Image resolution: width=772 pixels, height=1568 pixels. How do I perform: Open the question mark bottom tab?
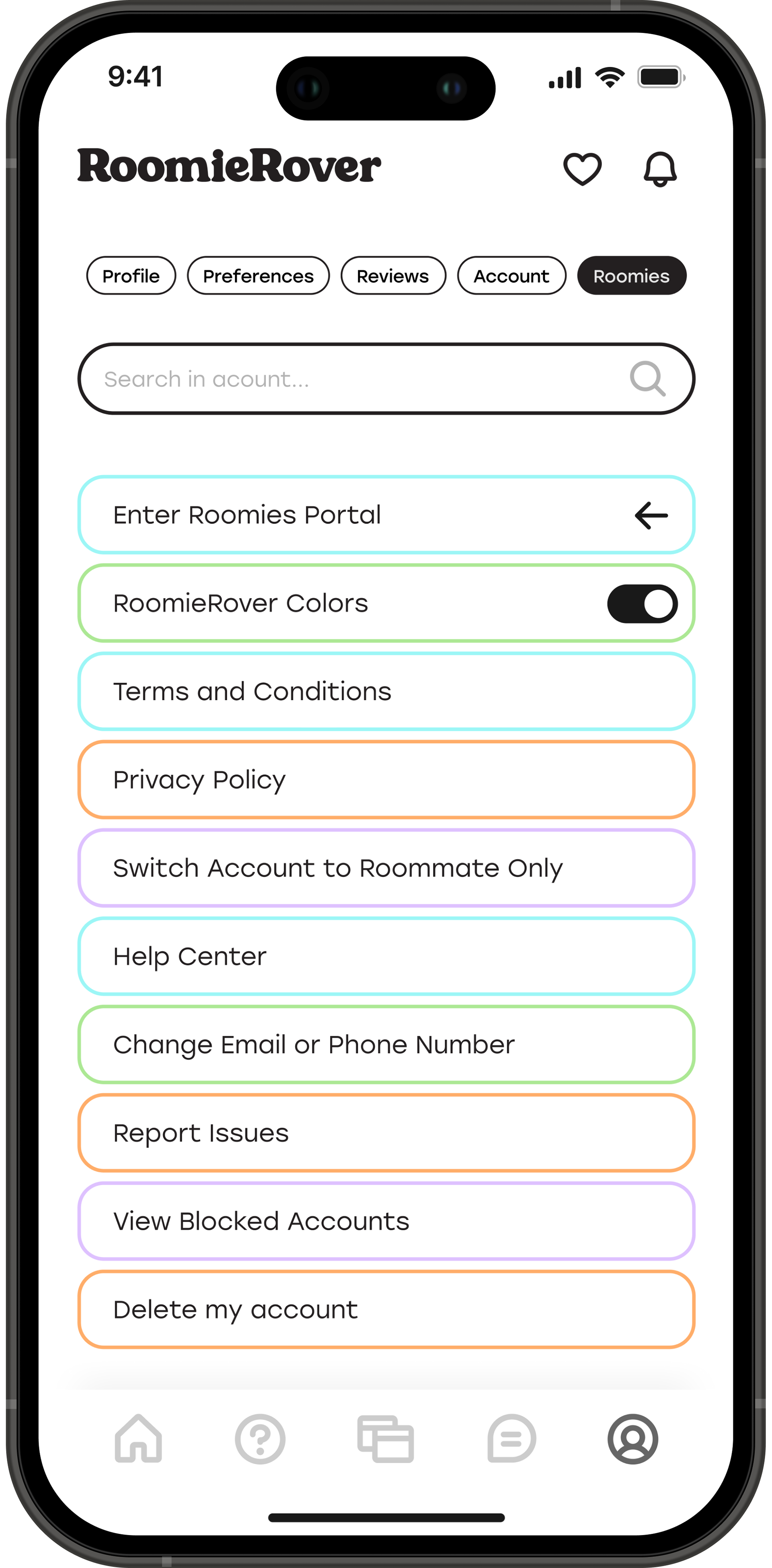[260, 1439]
